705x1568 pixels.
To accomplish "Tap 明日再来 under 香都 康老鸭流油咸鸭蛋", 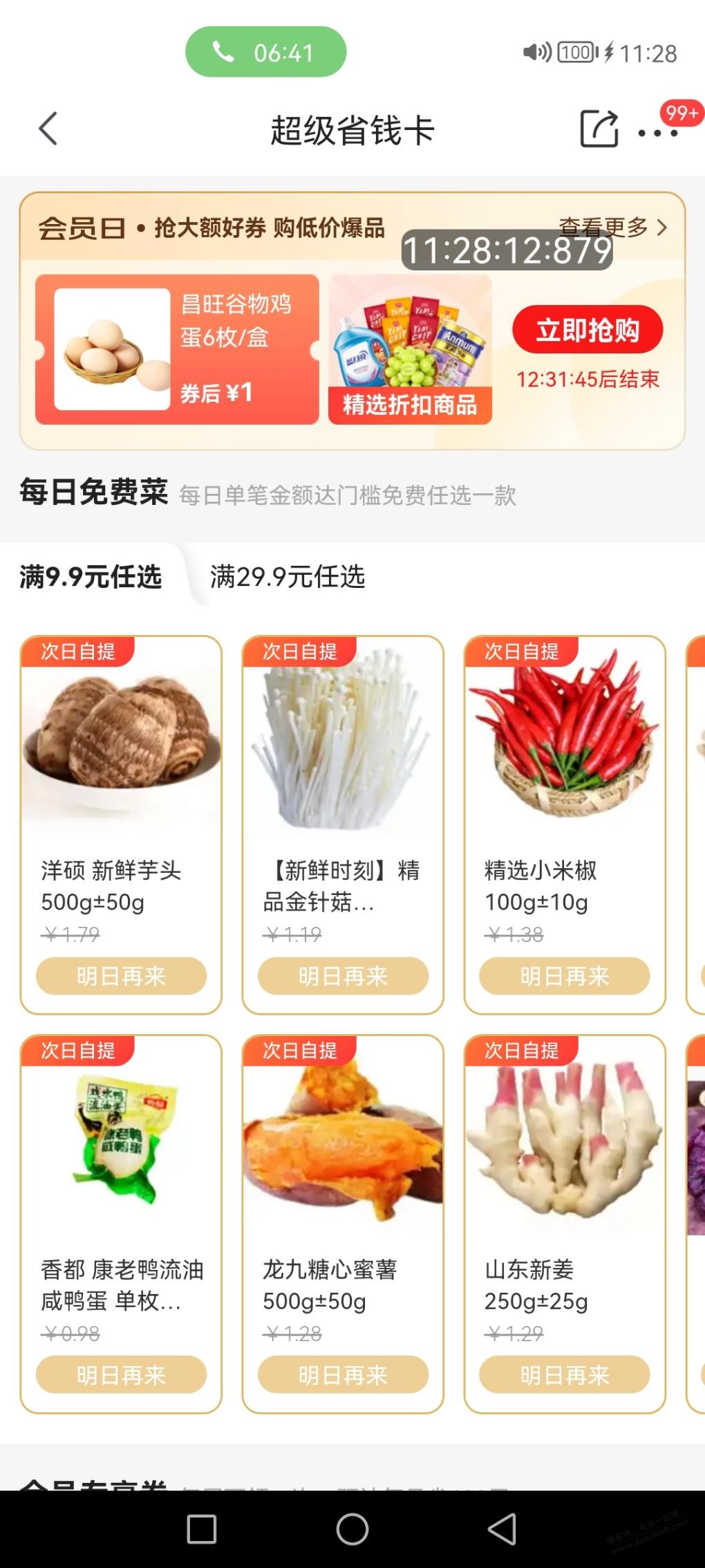I will coord(121,1374).
